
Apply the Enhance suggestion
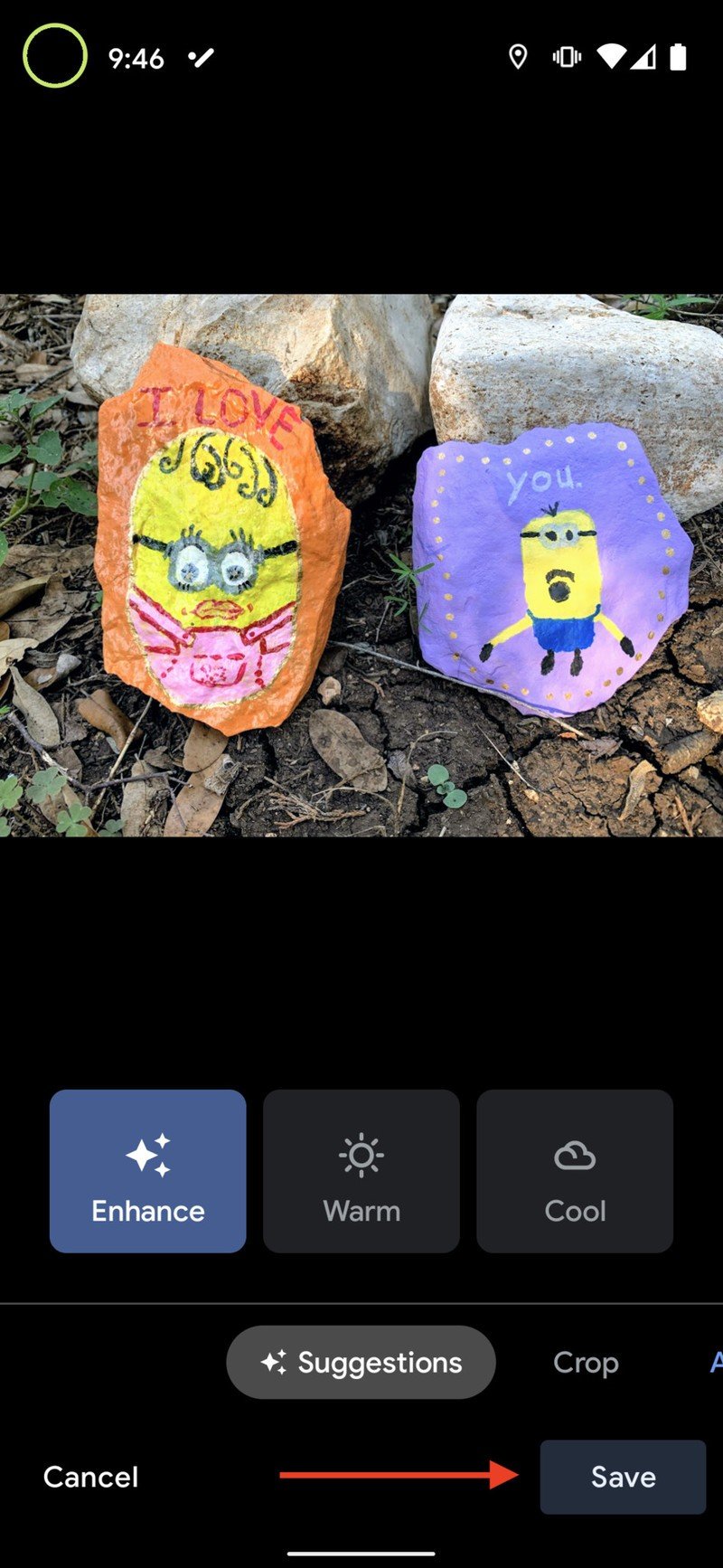tap(147, 1171)
